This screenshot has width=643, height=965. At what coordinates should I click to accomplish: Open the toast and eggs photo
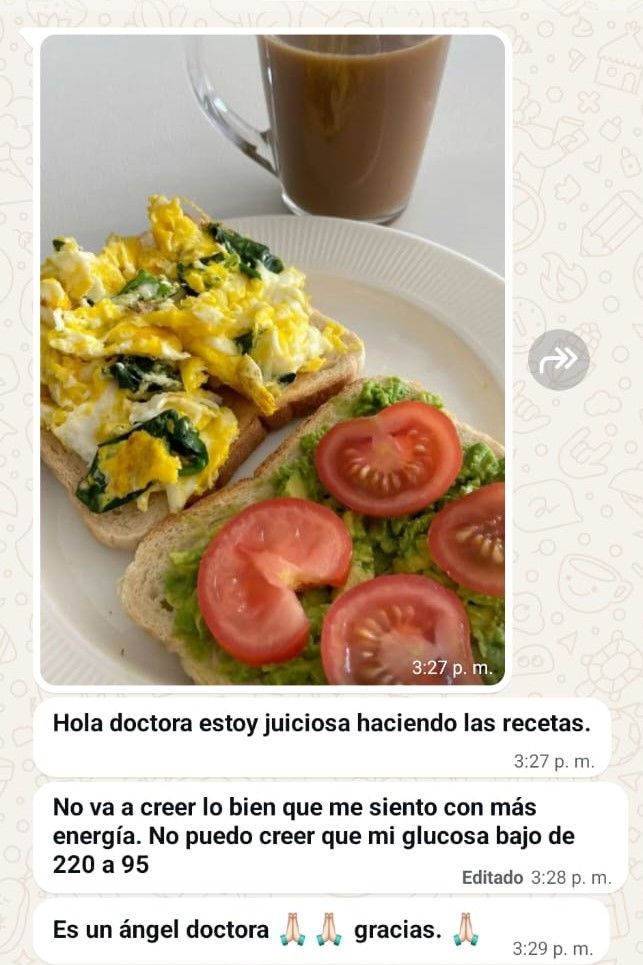[x=272, y=360]
